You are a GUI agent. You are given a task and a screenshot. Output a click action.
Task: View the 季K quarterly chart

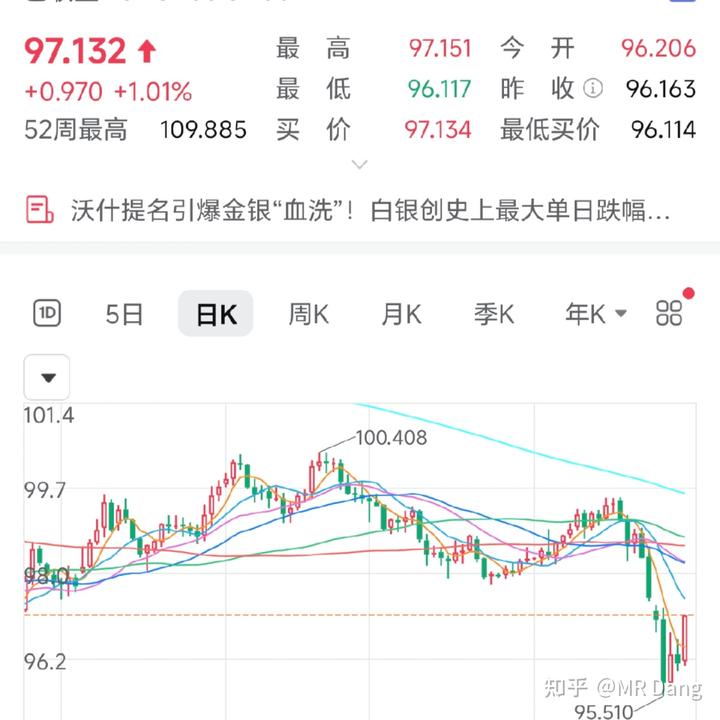[x=494, y=314]
